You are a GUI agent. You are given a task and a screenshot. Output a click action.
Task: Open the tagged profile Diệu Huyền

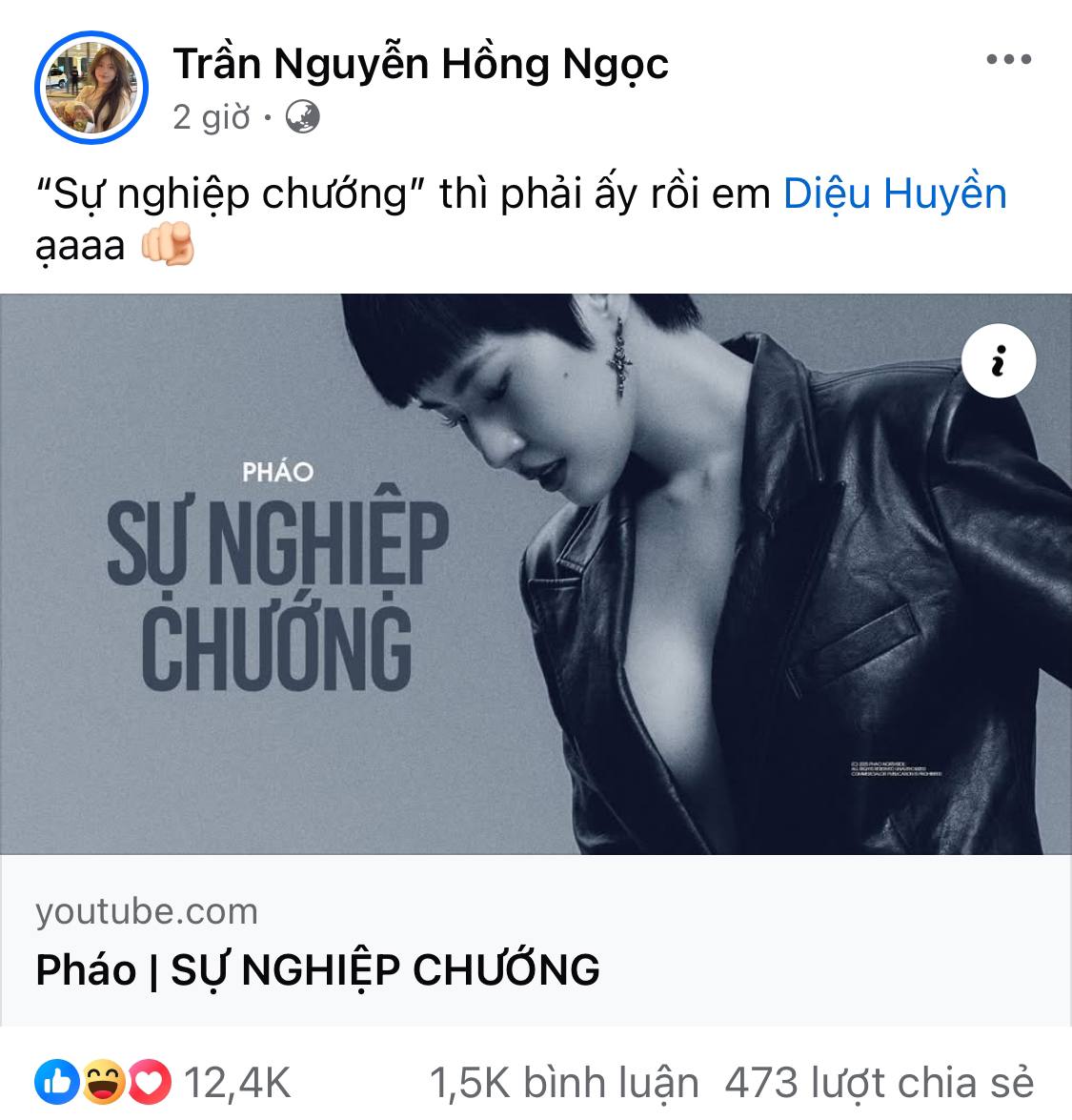[895, 193]
